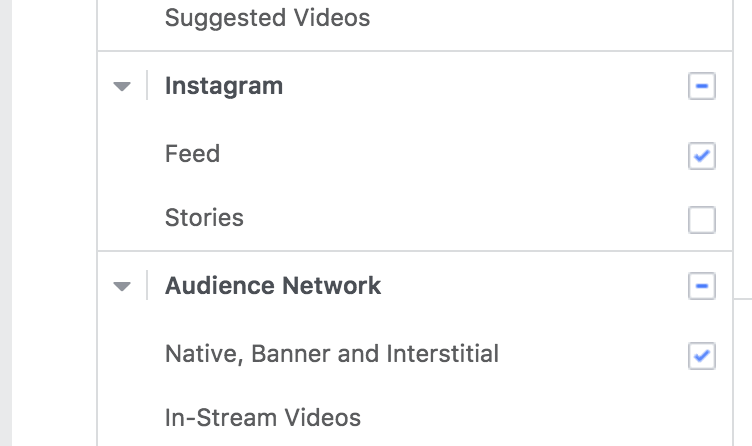Collapse the Audience Network section arrow
Image resolution: width=752 pixels, height=446 pixels.
pos(122,287)
